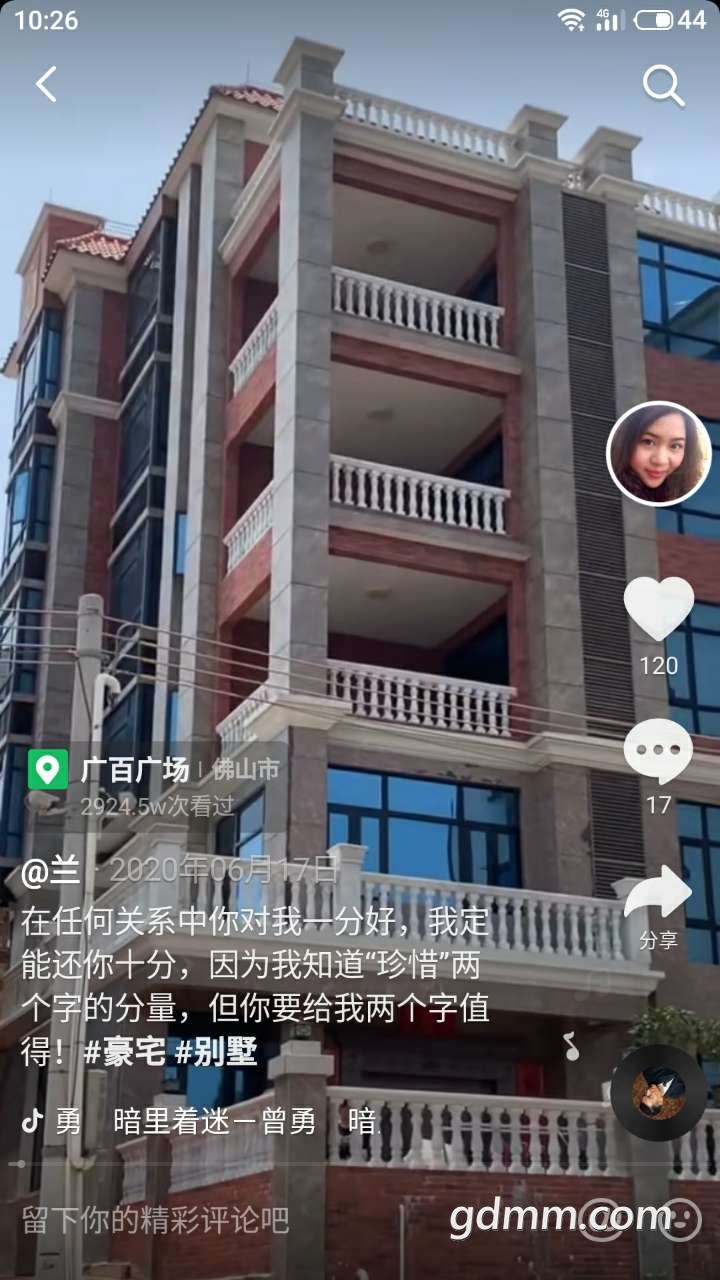Open the 广百广场 location tag

135,770
